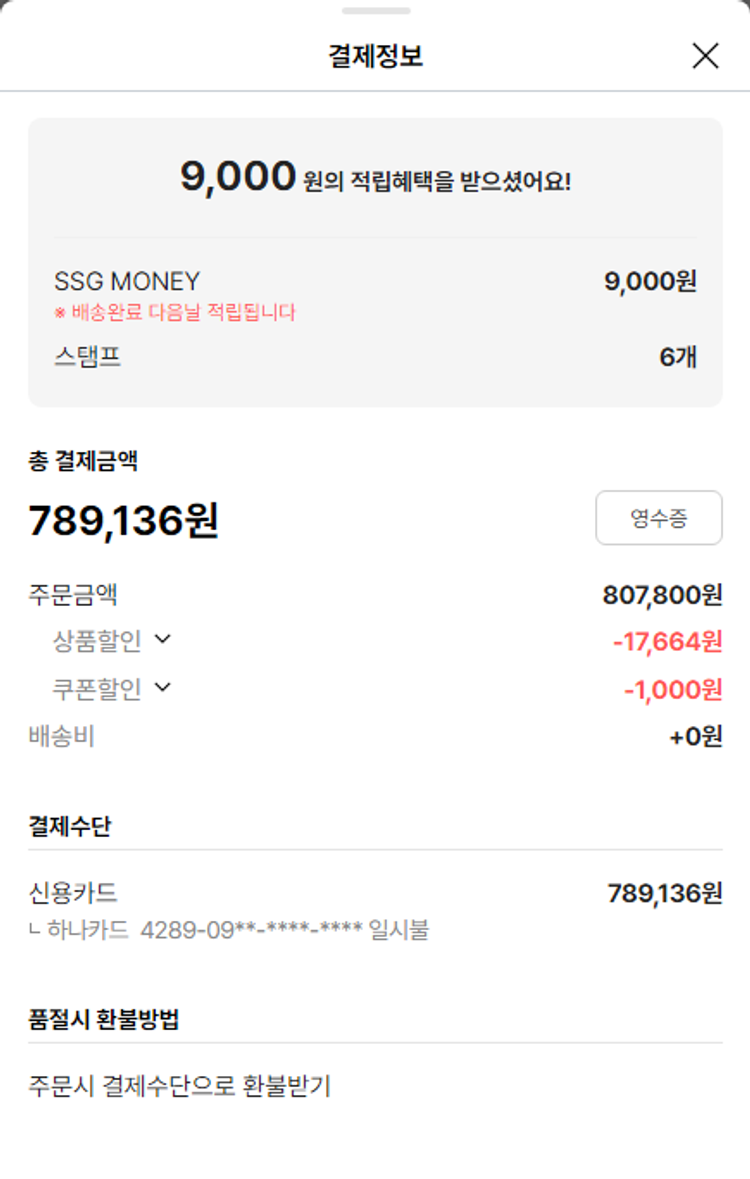The height and width of the screenshot is (1179, 750).
Task: Open the 영수증 receipt
Action: coord(658,518)
